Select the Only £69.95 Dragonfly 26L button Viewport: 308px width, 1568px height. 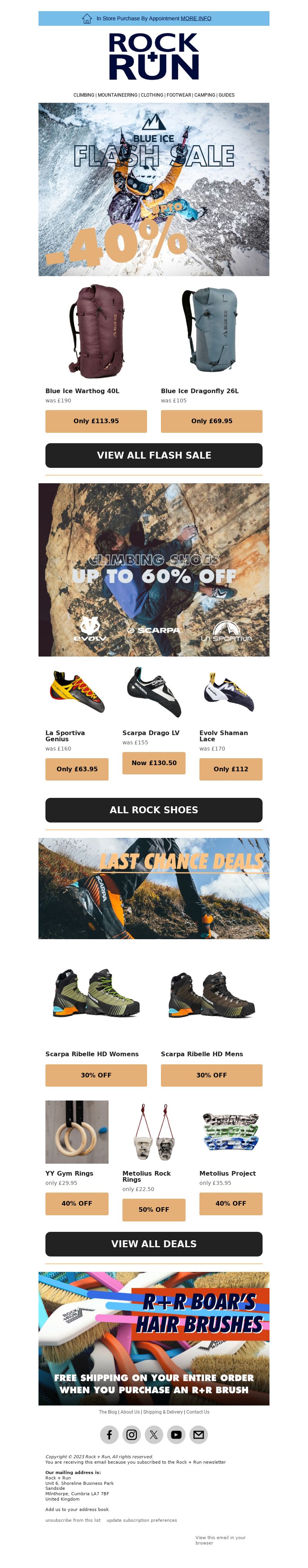click(x=211, y=420)
